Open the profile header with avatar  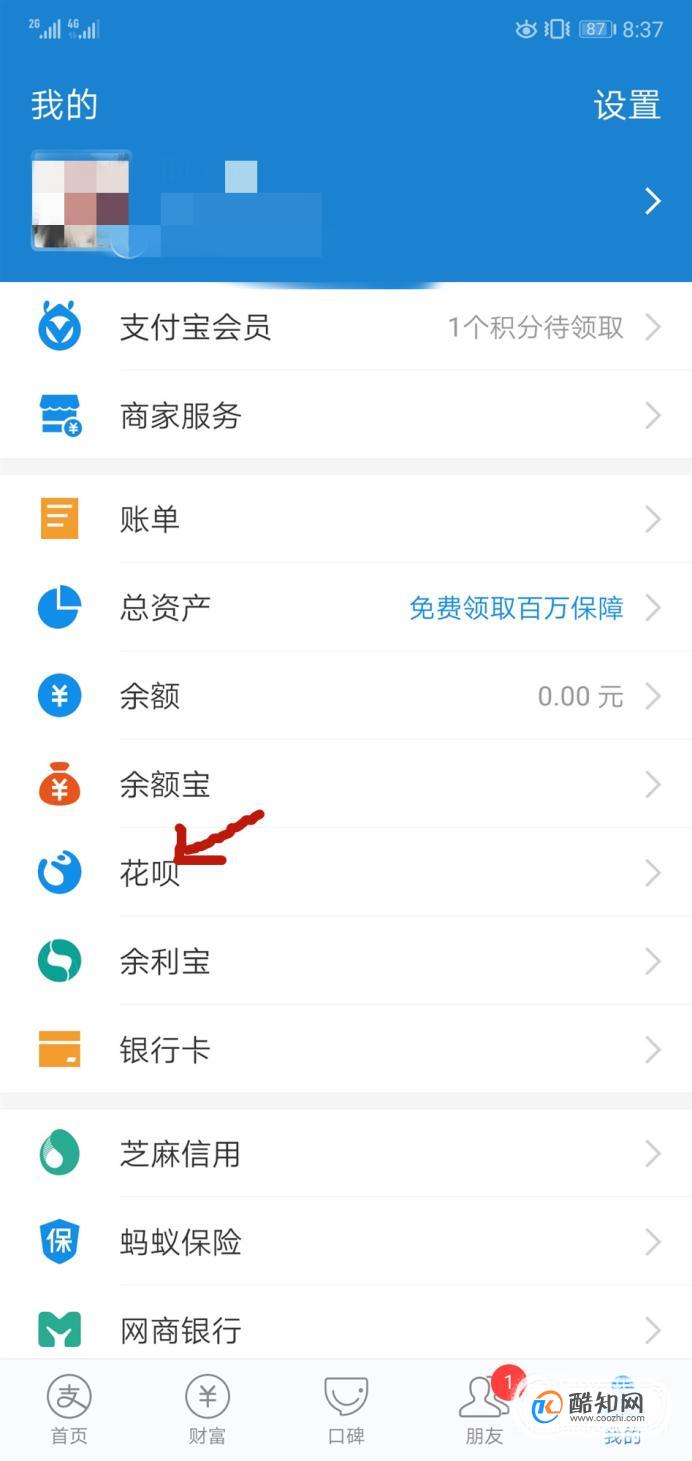(346, 202)
